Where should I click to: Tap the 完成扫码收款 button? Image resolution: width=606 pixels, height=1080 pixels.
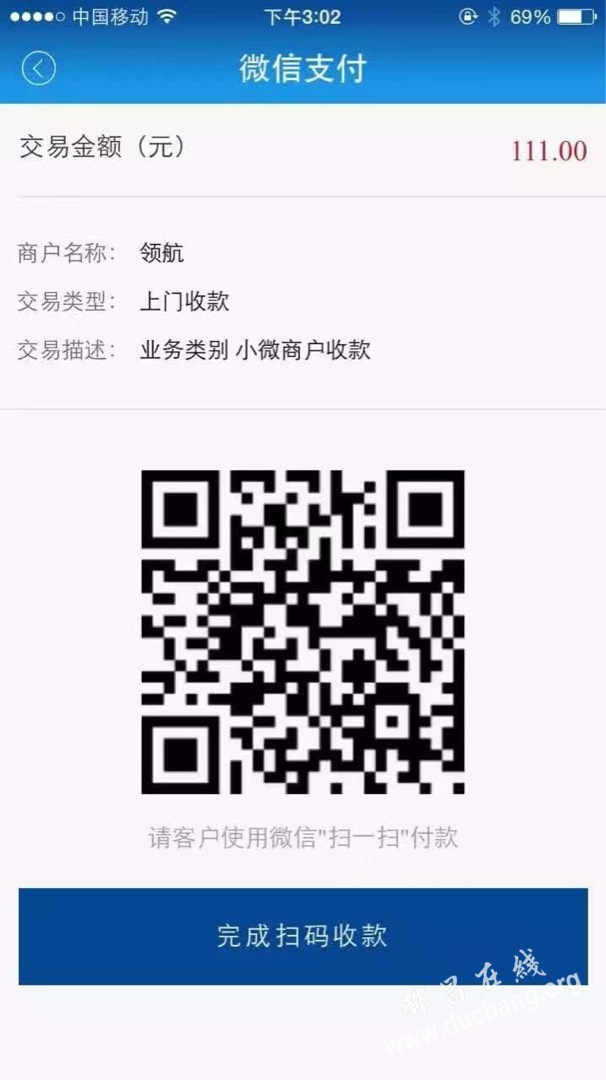[x=302, y=936]
